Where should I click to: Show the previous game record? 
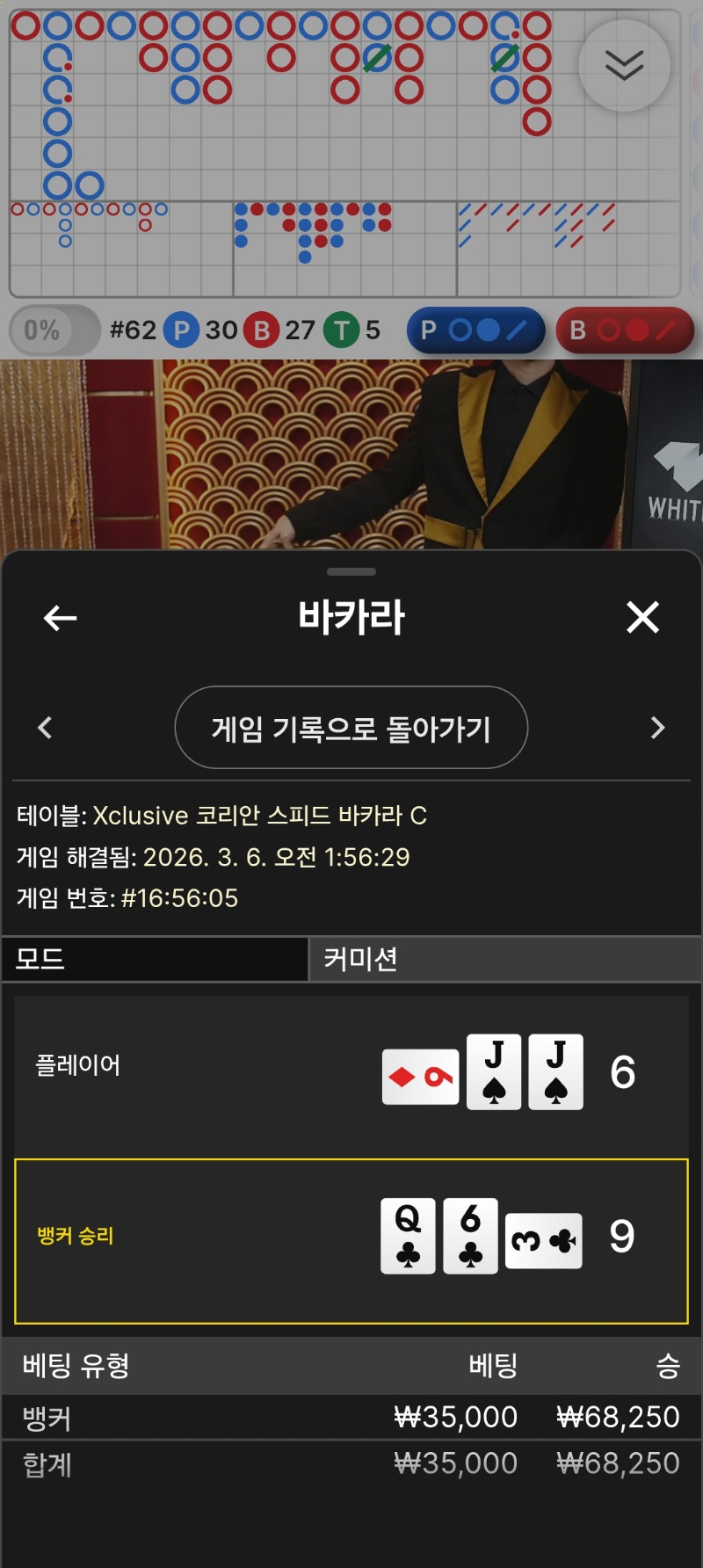click(45, 728)
